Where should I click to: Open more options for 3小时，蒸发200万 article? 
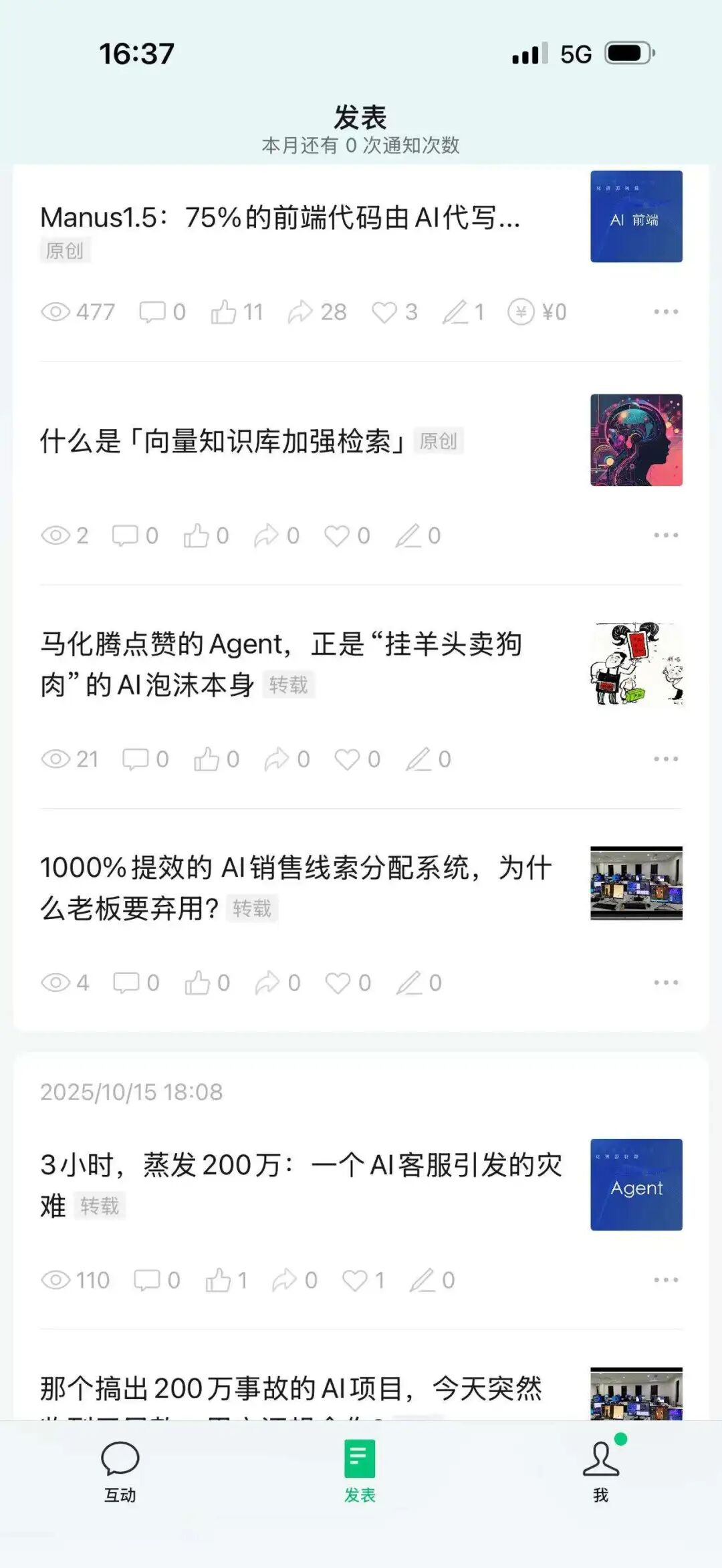coord(666,1280)
